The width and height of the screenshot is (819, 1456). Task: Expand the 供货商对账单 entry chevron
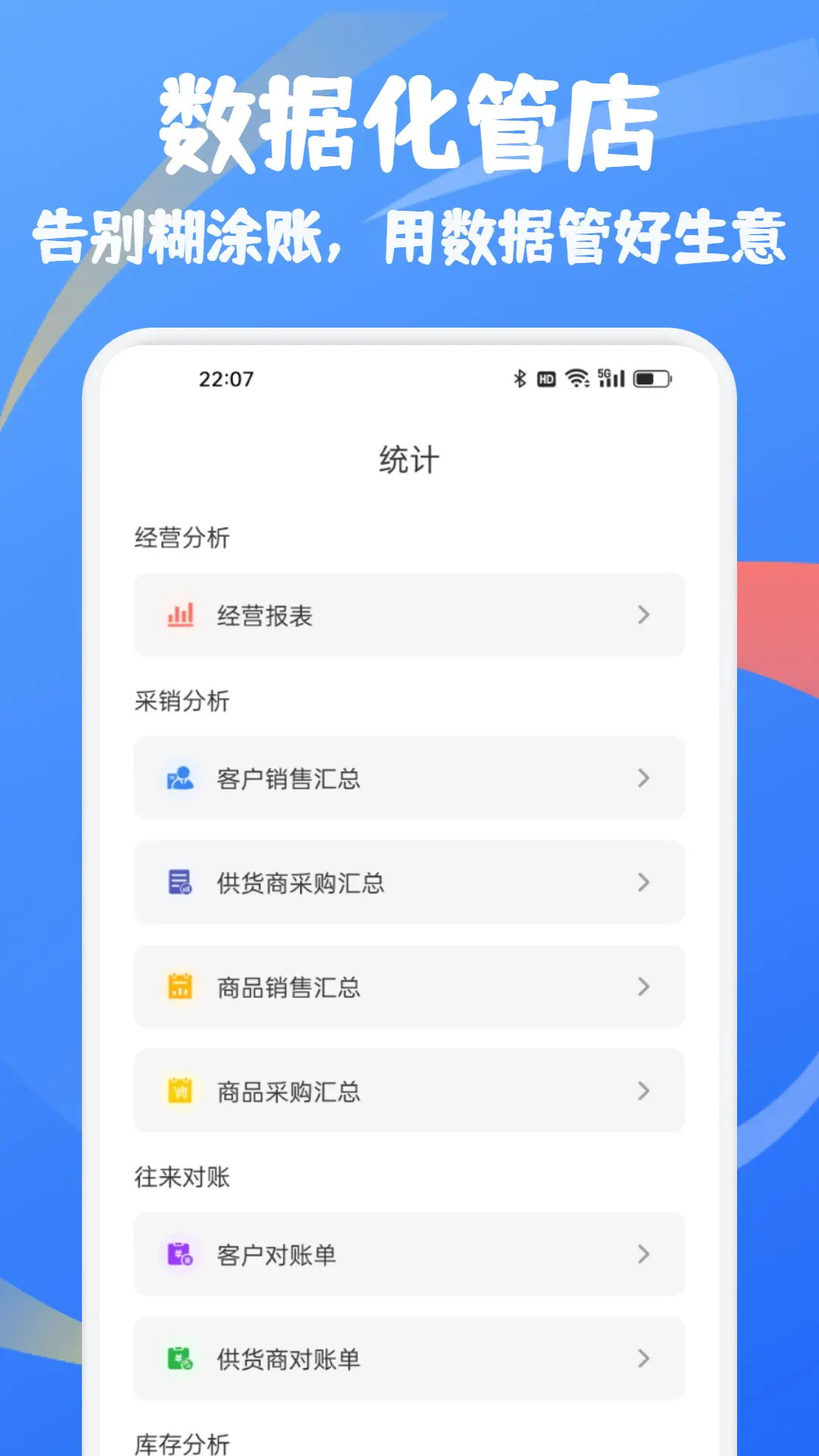pyautogui.click(x=643, y=1360)
